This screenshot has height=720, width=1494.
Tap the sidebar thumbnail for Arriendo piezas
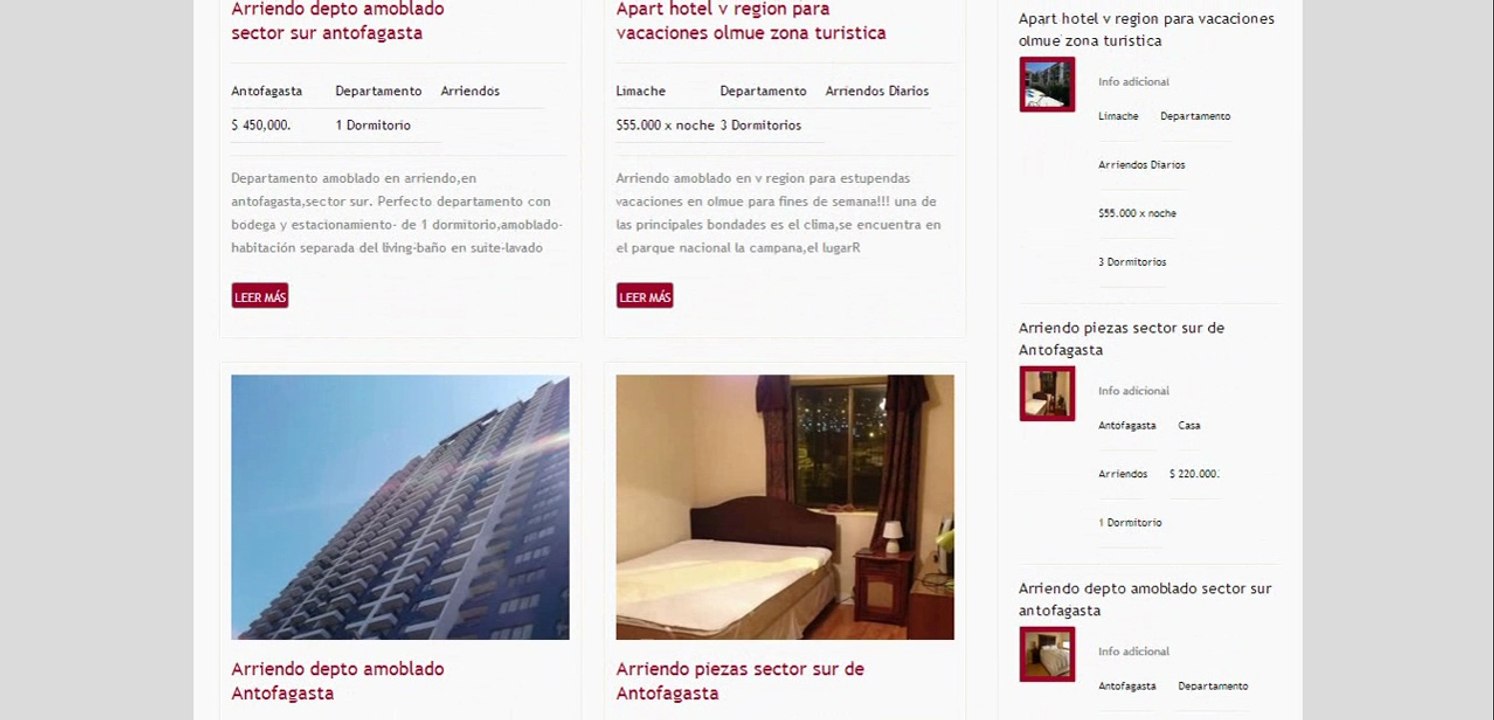coord(1047,393)
